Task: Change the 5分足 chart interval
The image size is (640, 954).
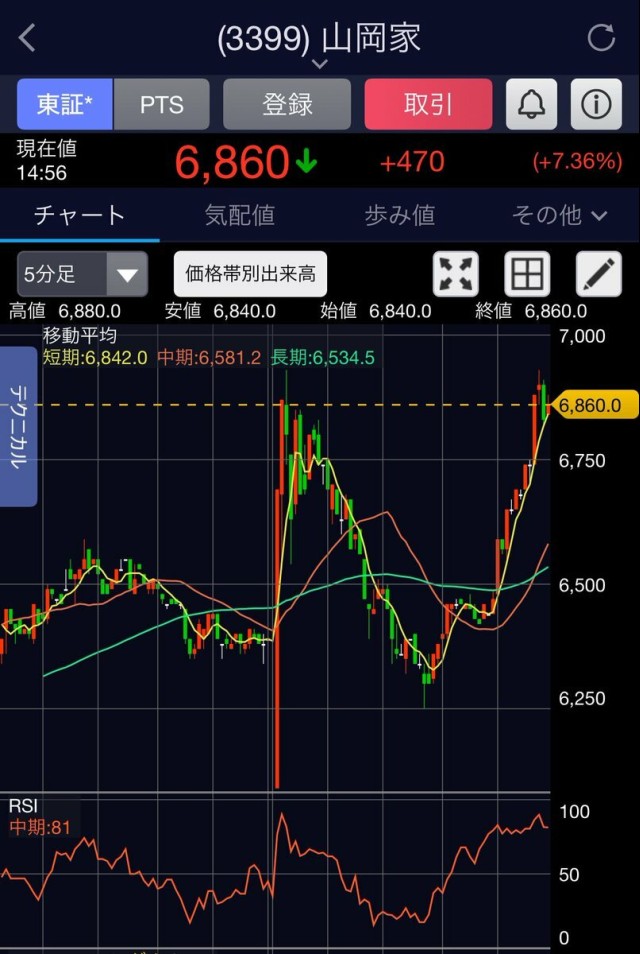Action: 82,274
